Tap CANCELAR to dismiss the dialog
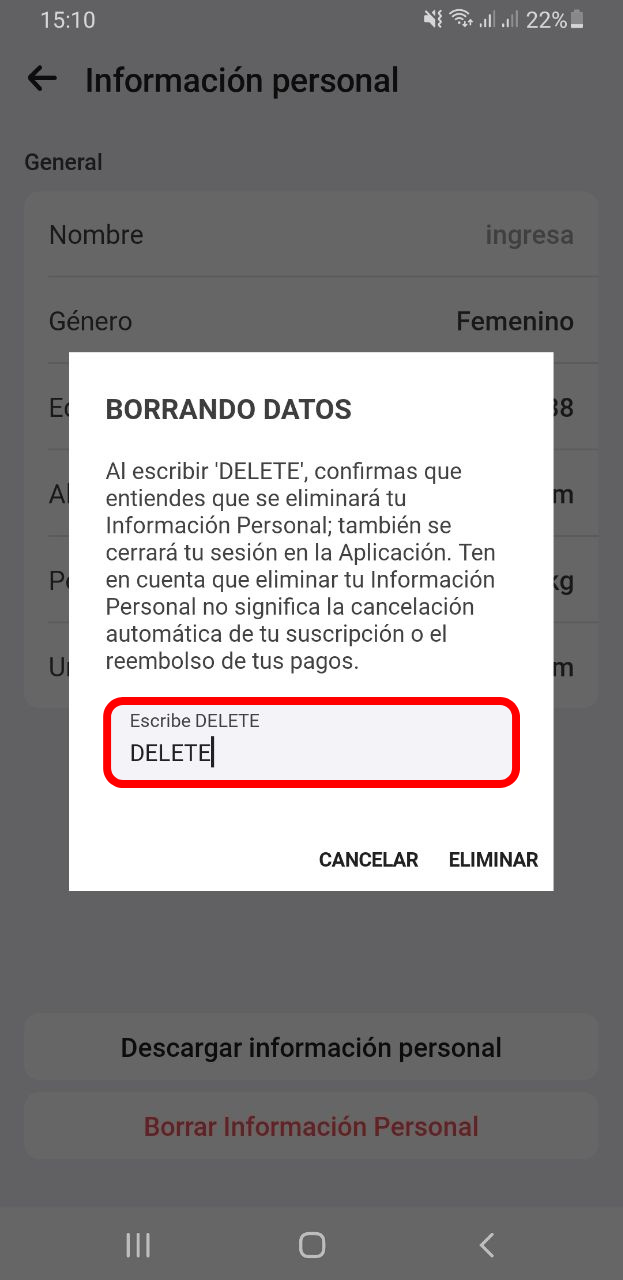 point(368,860)
